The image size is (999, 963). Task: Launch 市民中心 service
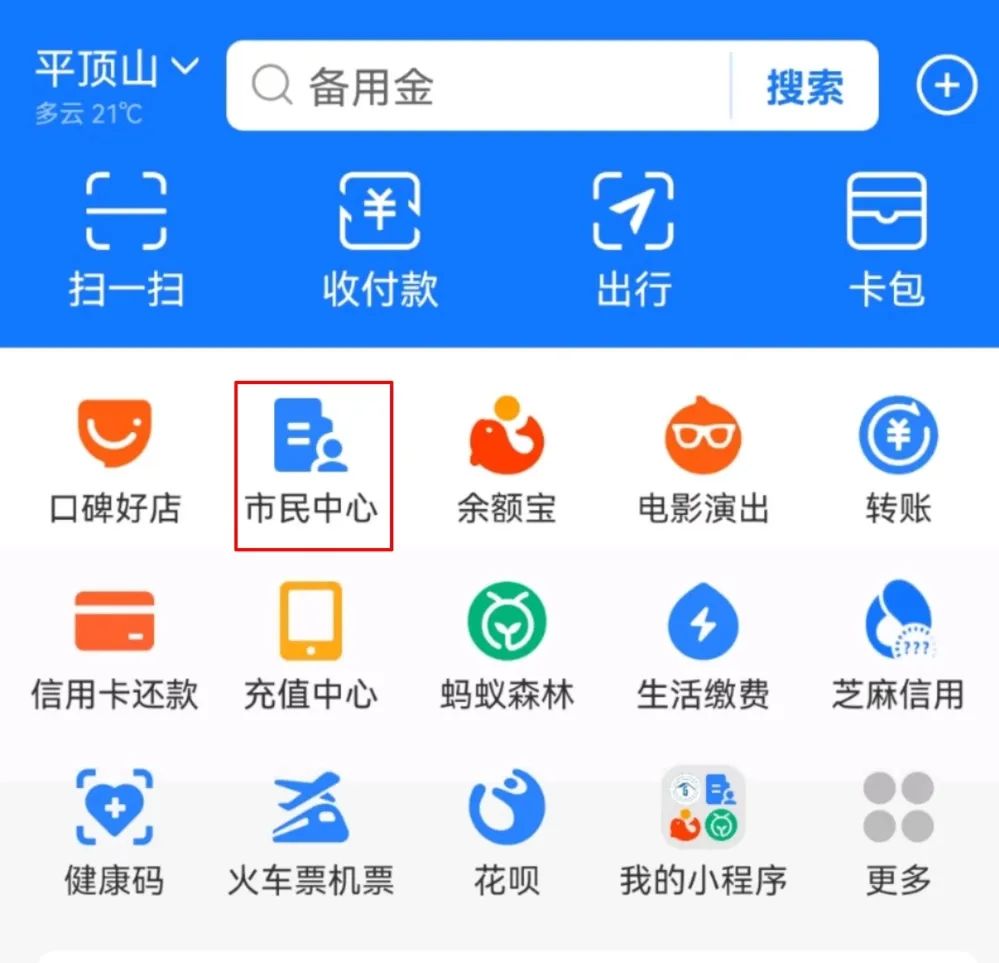click(312, 462)
